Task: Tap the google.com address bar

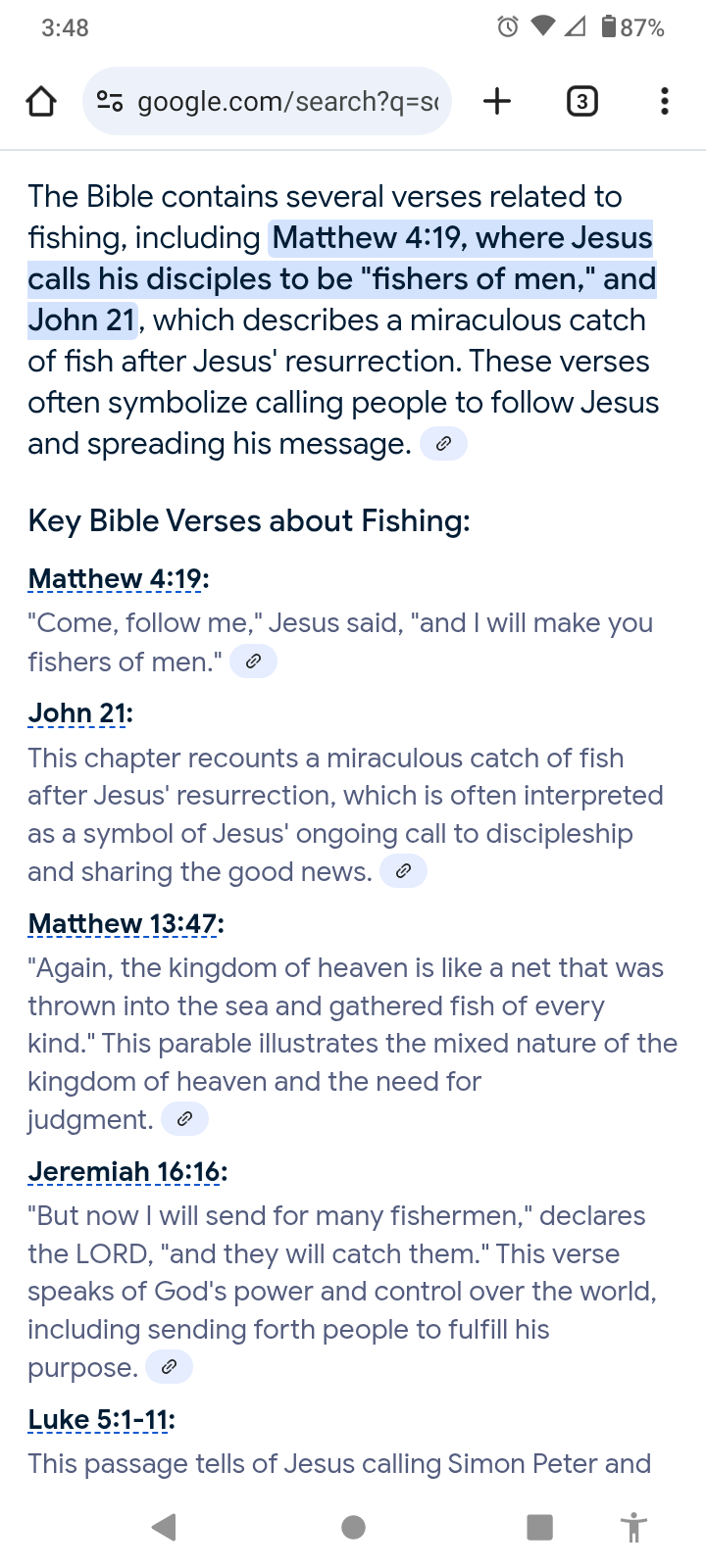Action: [x=267, y=101]
